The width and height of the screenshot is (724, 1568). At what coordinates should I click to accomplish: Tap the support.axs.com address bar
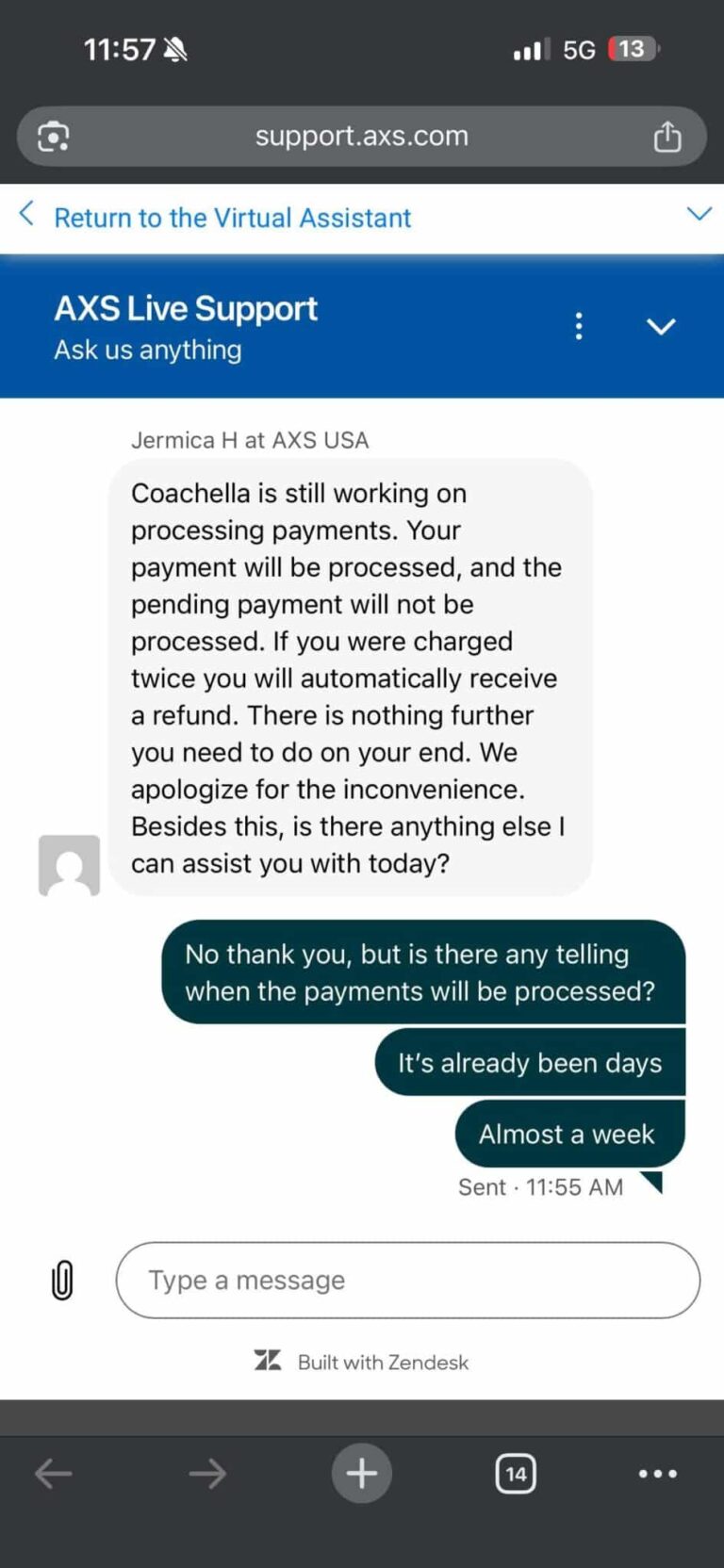361,137
